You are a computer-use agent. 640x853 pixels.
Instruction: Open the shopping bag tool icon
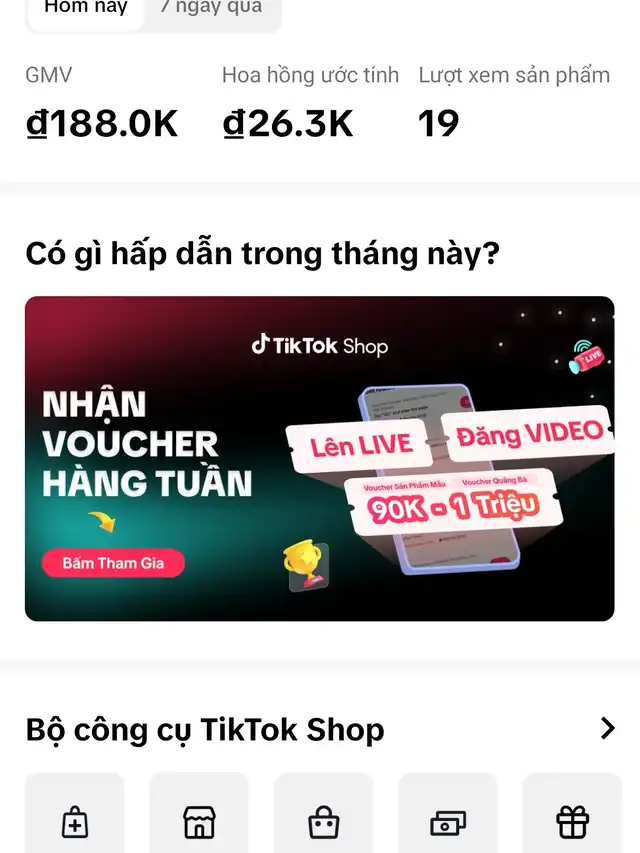point(323,821)
